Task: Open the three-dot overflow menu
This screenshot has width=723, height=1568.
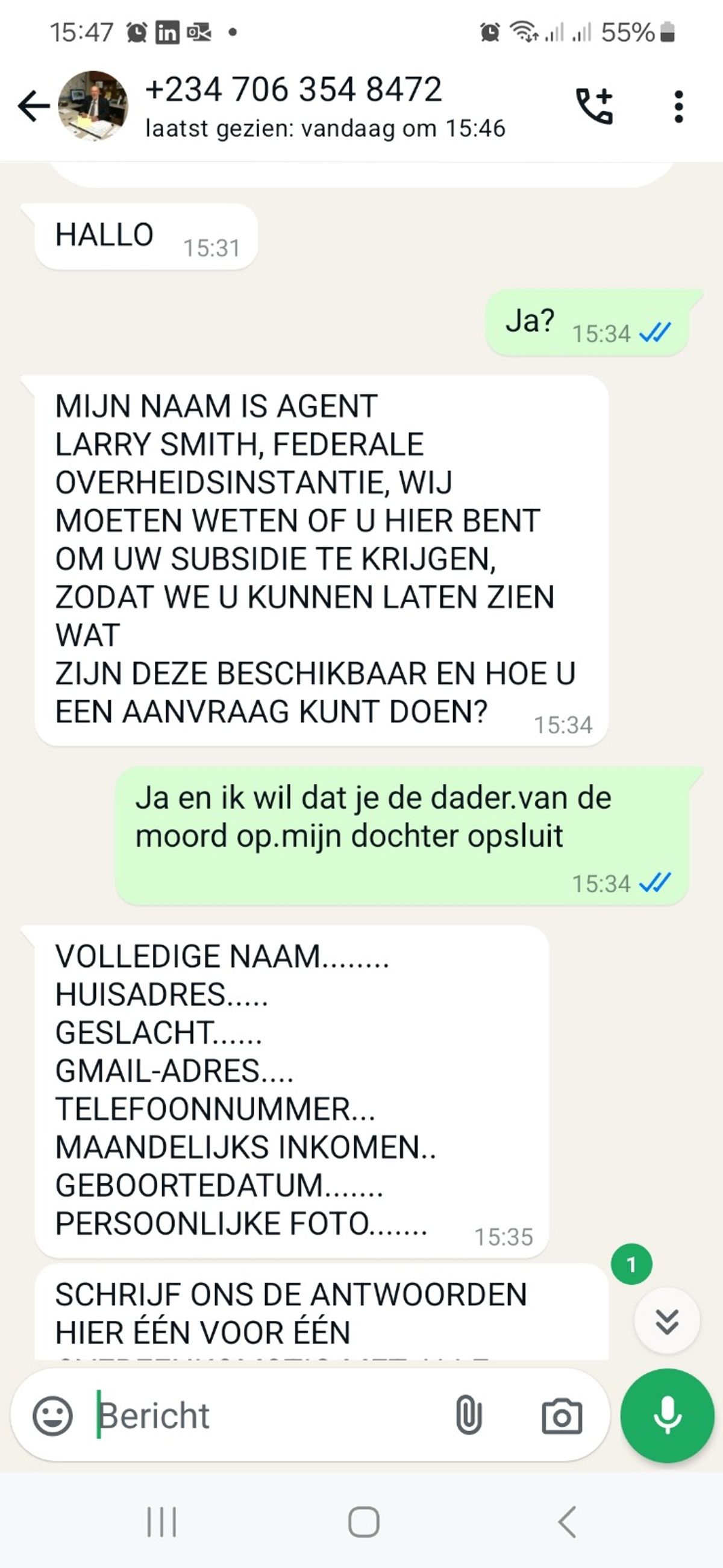Action: pyautogui.click(x=678, y=107)
